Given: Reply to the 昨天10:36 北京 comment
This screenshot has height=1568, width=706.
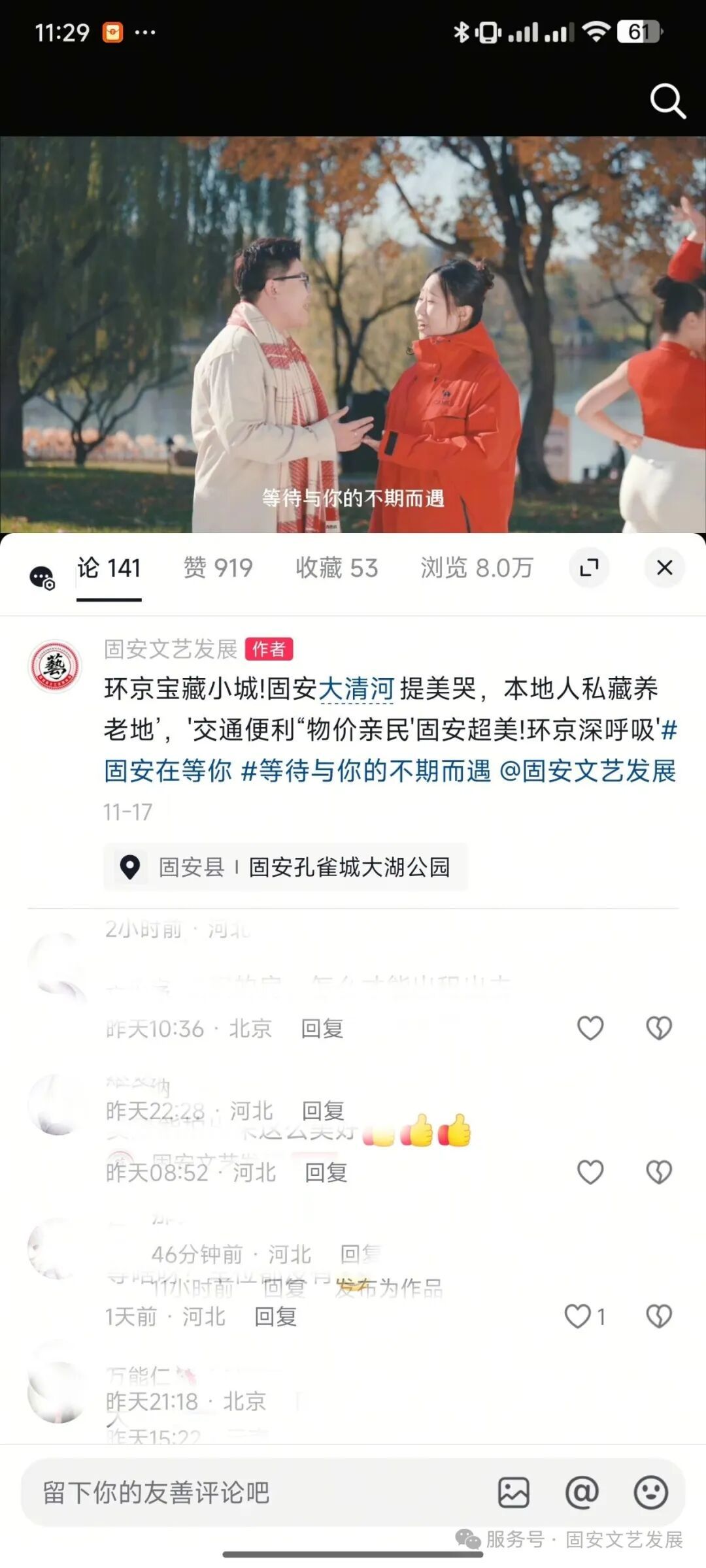Looking at the screenshot, I should (322, 1028).
